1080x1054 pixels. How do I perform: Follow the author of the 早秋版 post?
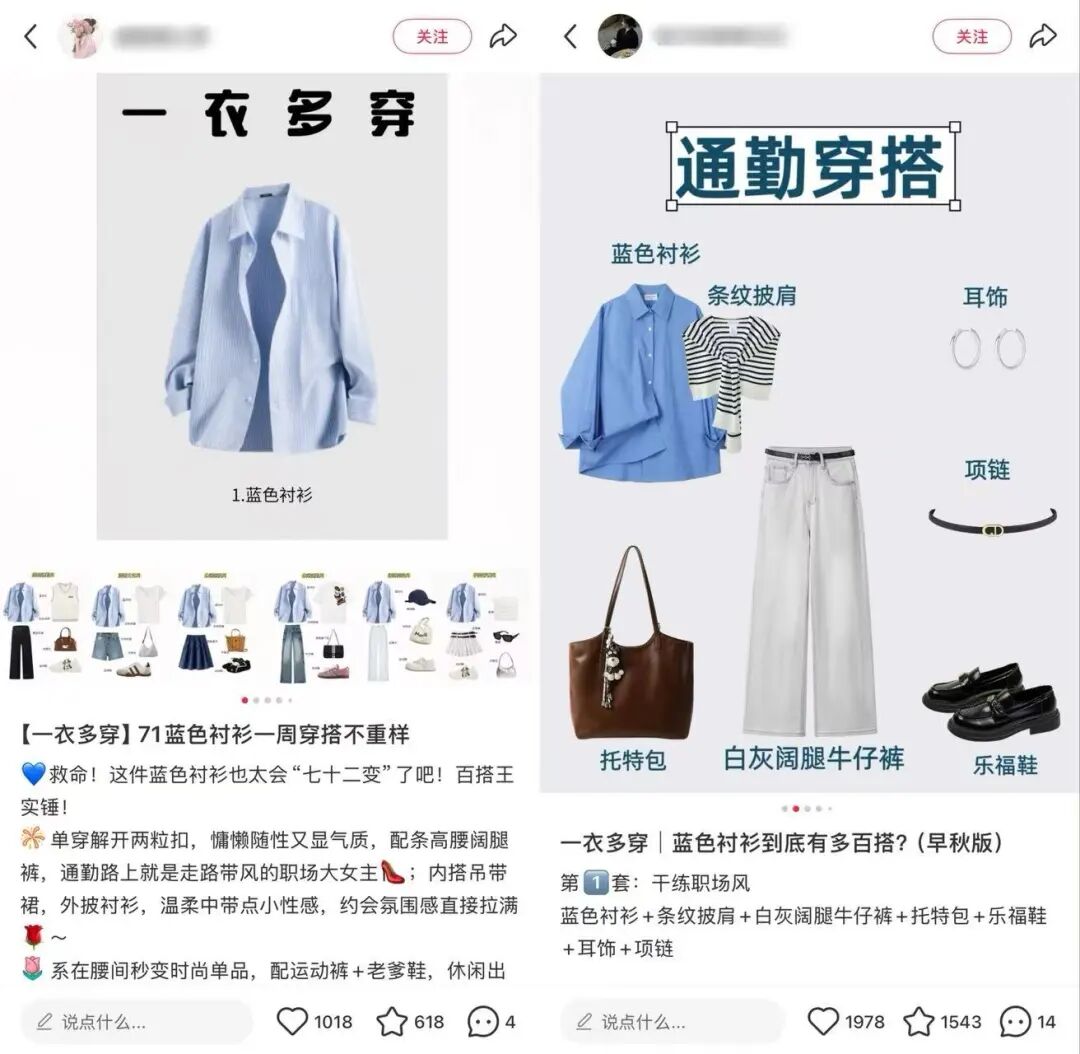972,37
